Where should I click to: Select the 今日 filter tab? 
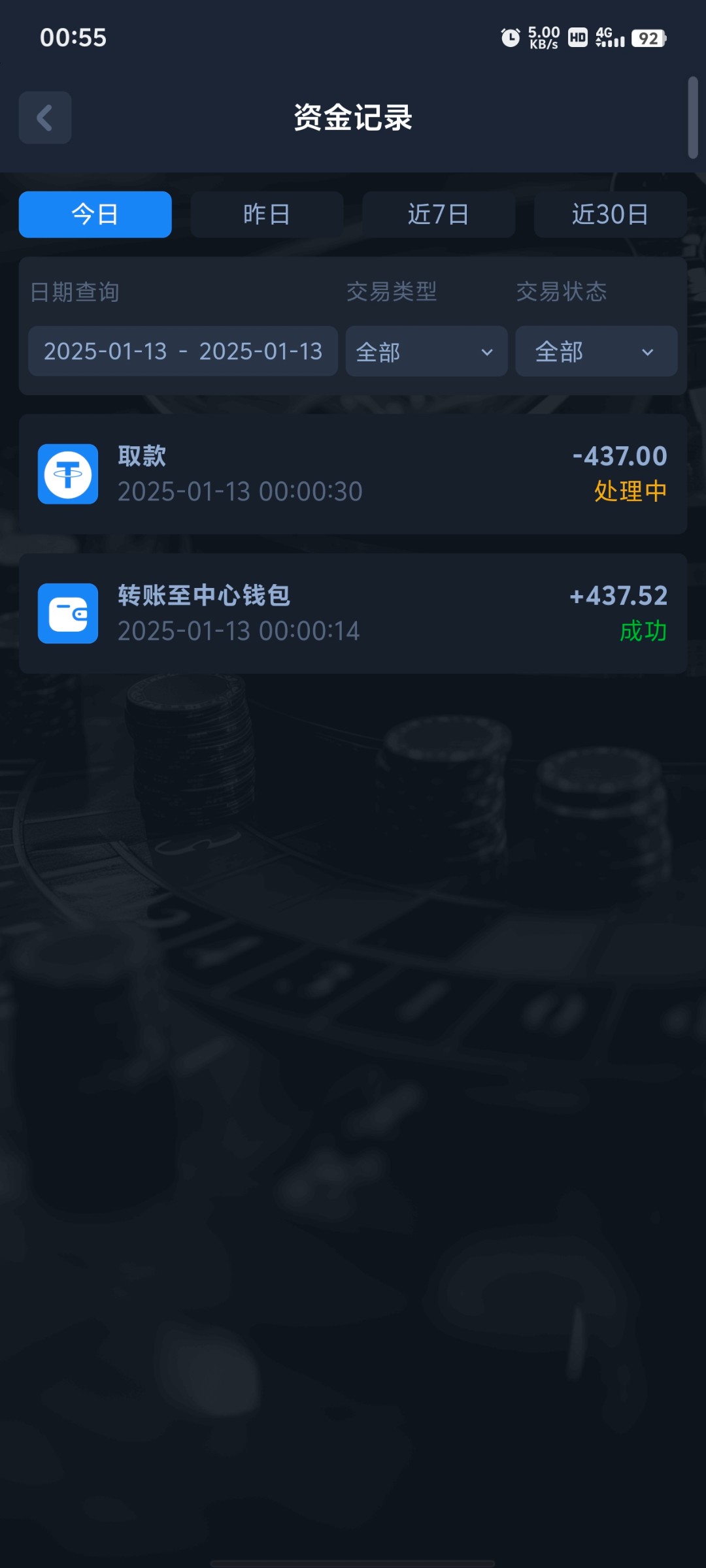click(x=95, y=214)
